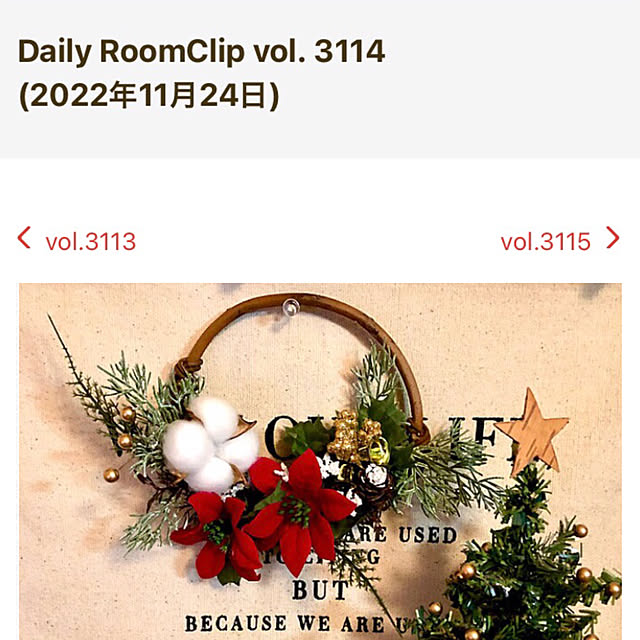This screenshot has height=640, width=640.
Task: Go to next issue vol.3115
Action: pos(559,241)
